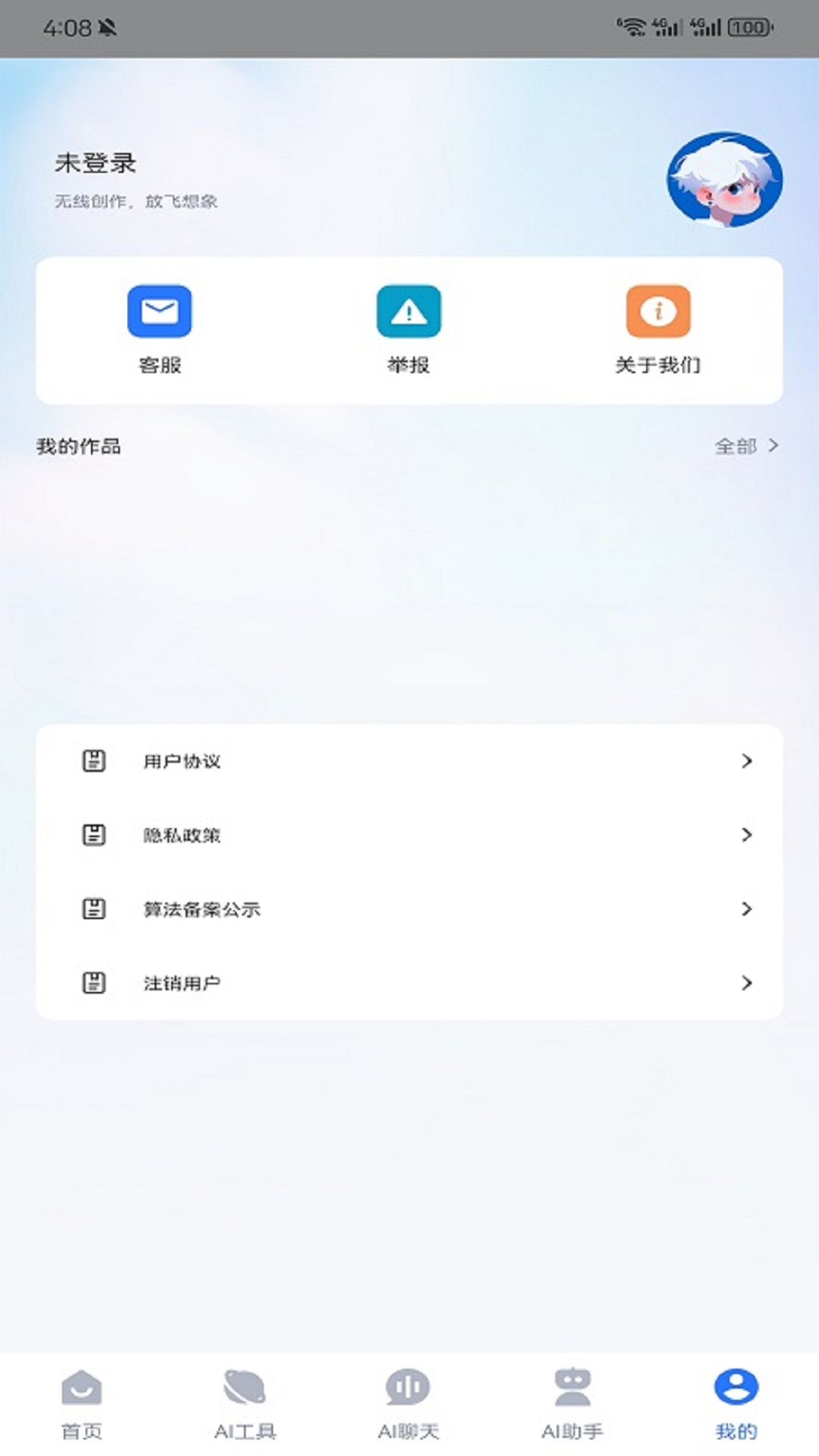Click the profile avatar image
The width and height of the screenshot is (819, 1456).
click(x=722, y=180)
